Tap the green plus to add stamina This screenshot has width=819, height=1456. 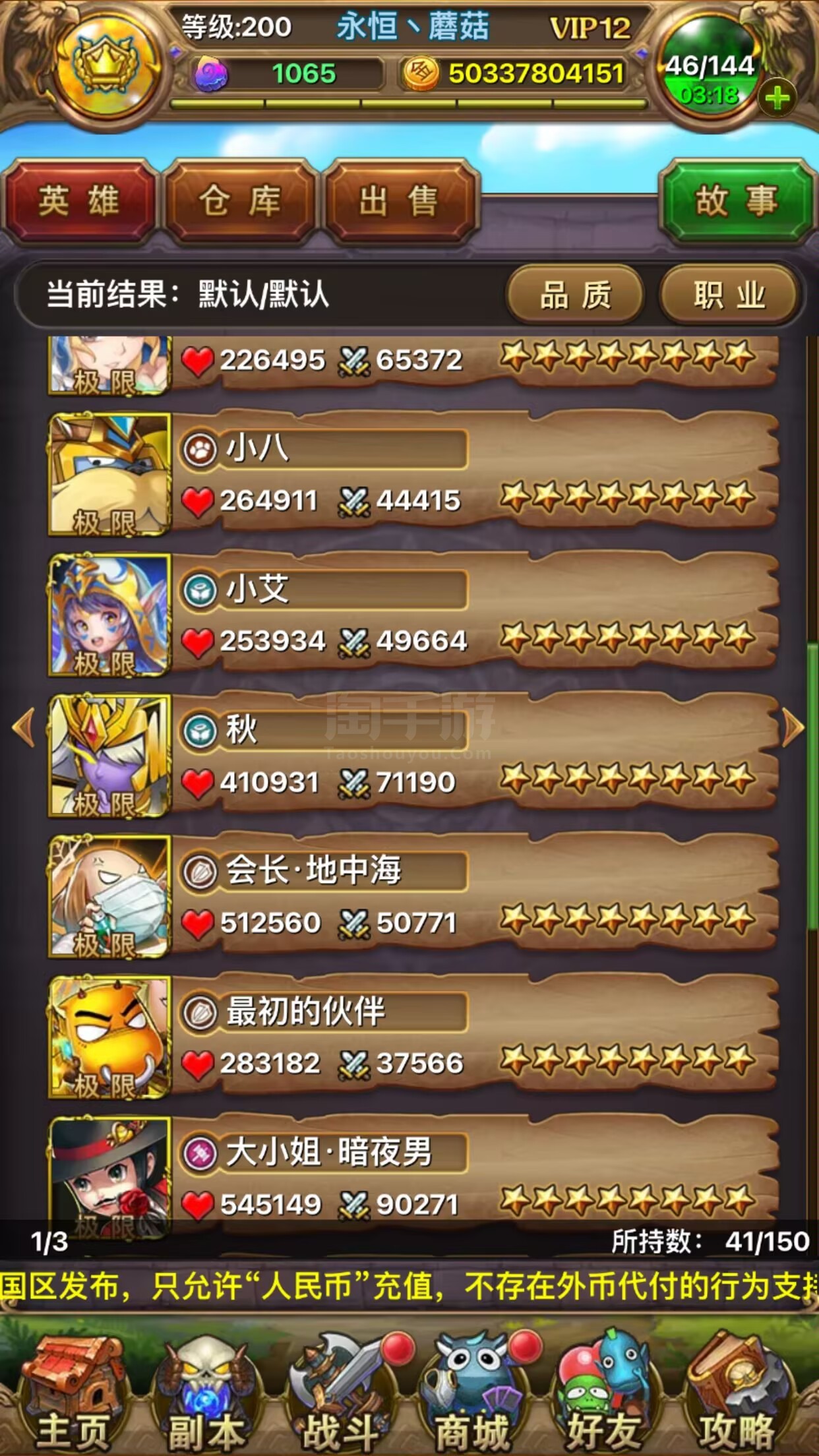pos(777,98)
